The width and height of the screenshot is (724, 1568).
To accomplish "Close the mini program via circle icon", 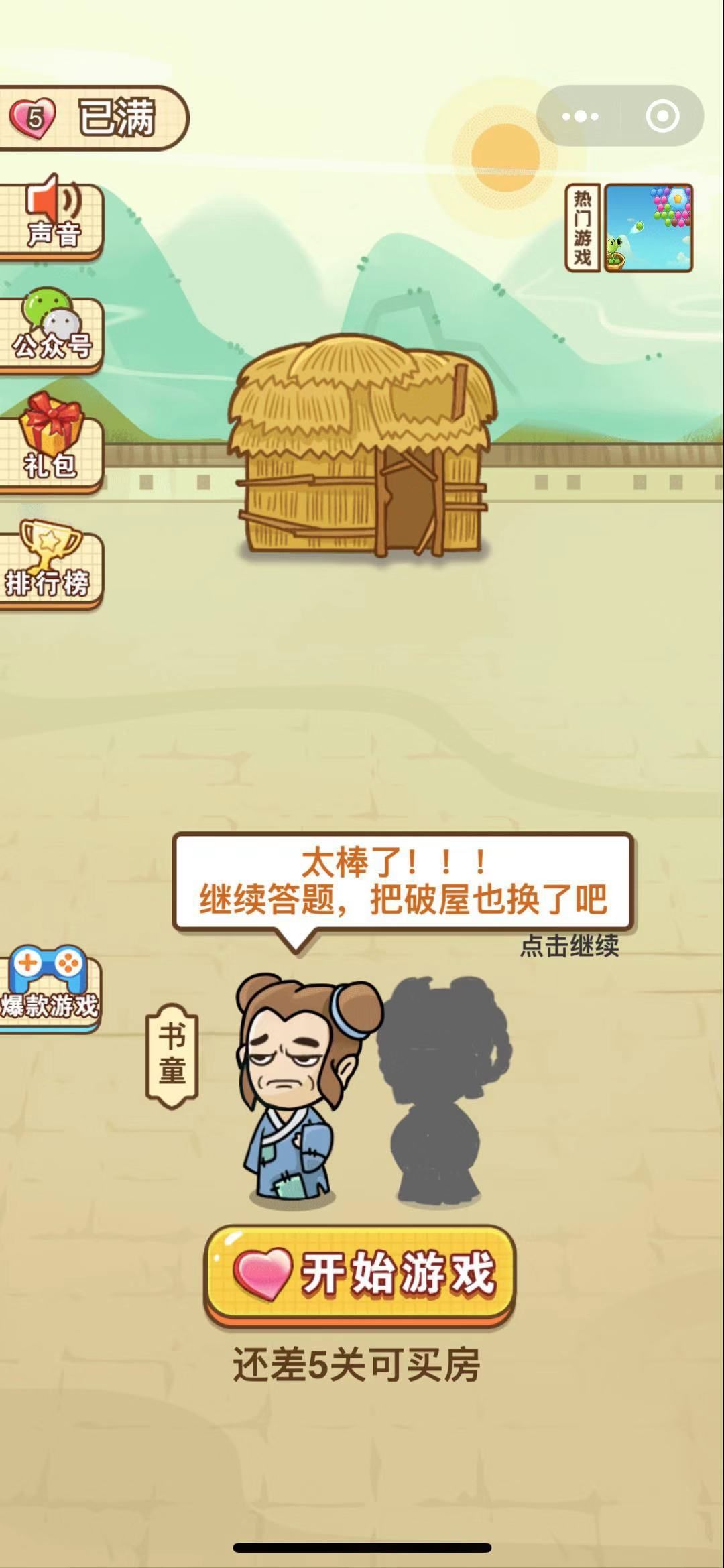I will [x=662, y=117].
